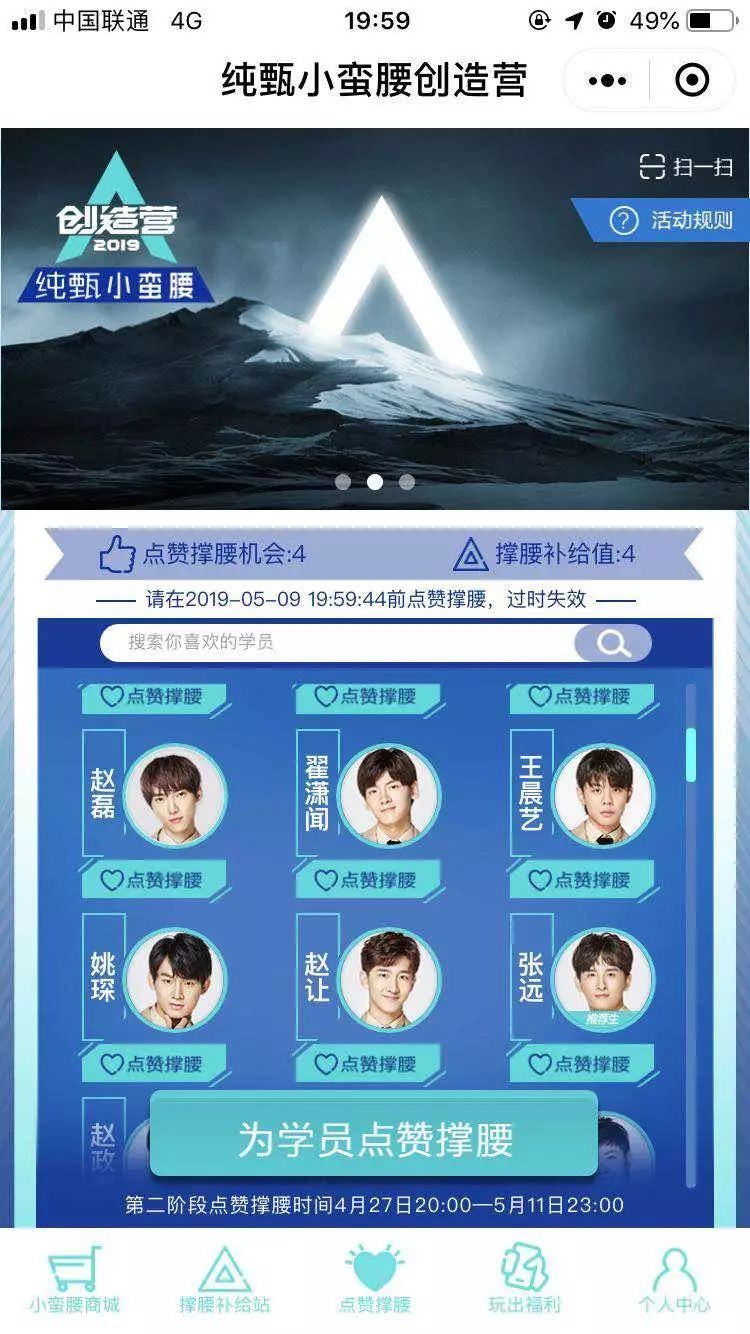This screenshot has height=1334, width=750.
Task: Like 王晨艺 with 点赞撑腰 button below him
Action: [581, 880]
